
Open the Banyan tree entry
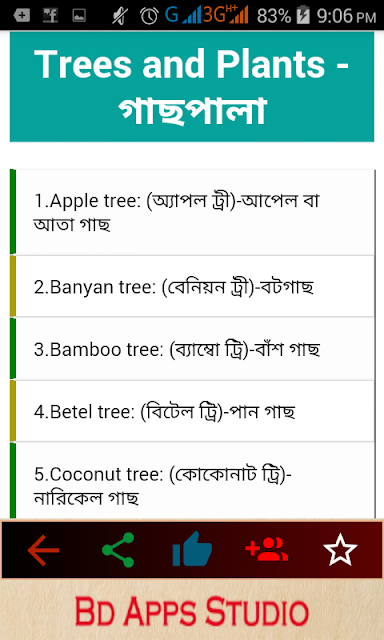(x=192, y=286)
